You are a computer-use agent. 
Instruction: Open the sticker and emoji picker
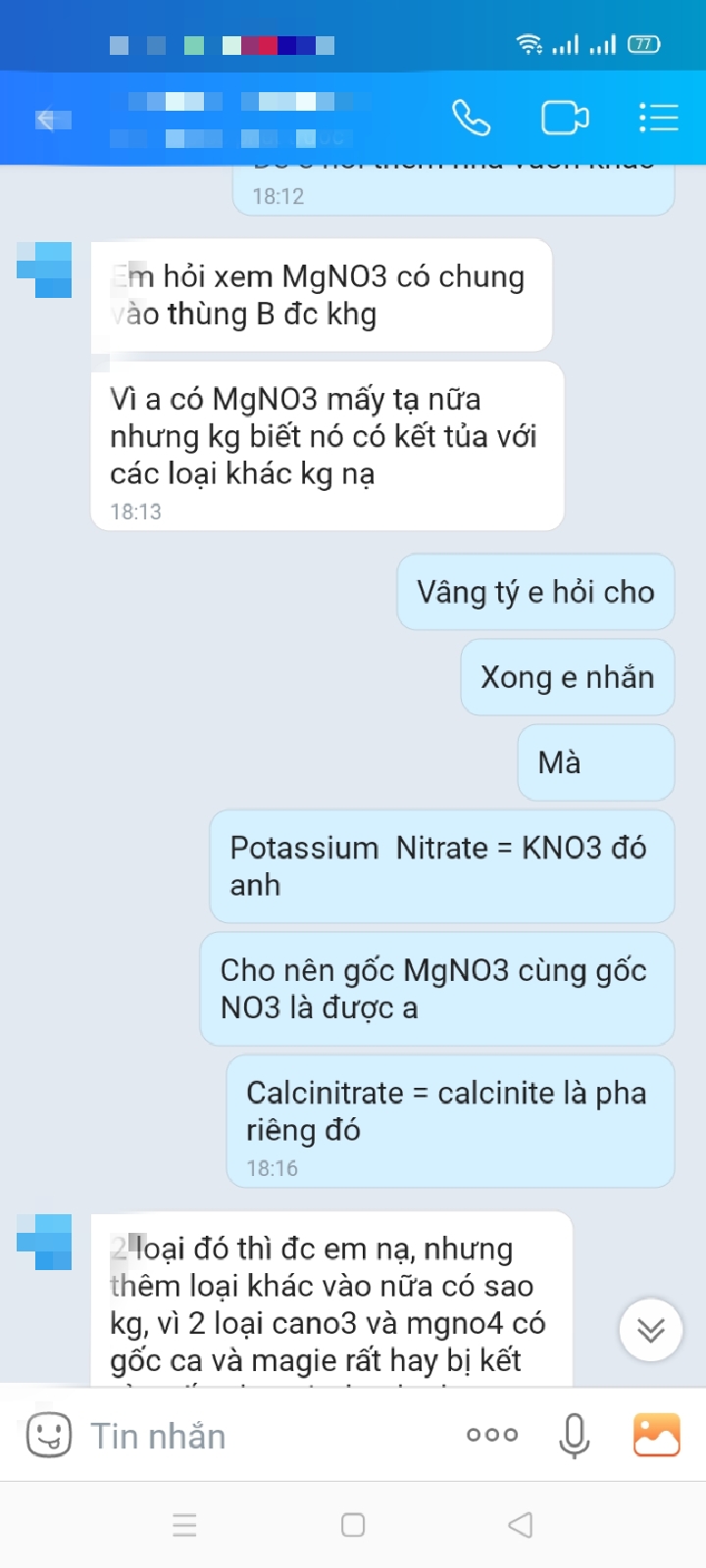pyautogui.click(x=48, y=1436)
